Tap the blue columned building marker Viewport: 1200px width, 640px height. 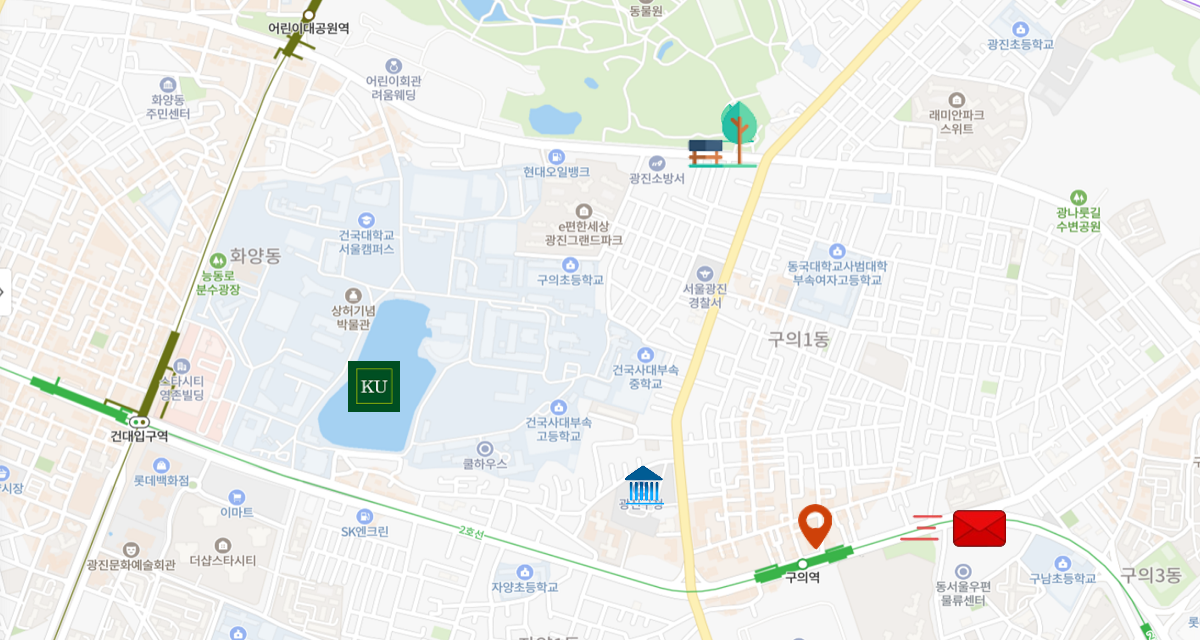pos(643,485)
